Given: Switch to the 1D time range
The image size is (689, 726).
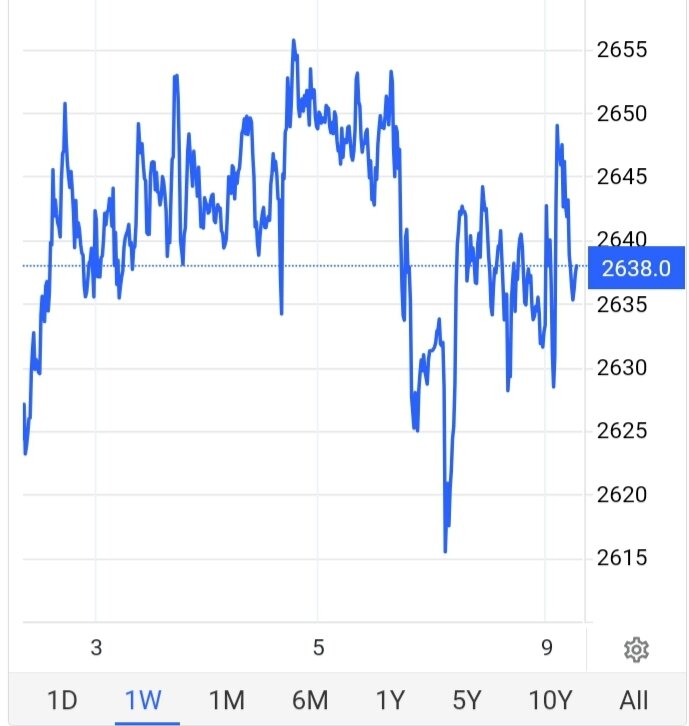Looking at the screenshot, I should [x=62, y=699].
